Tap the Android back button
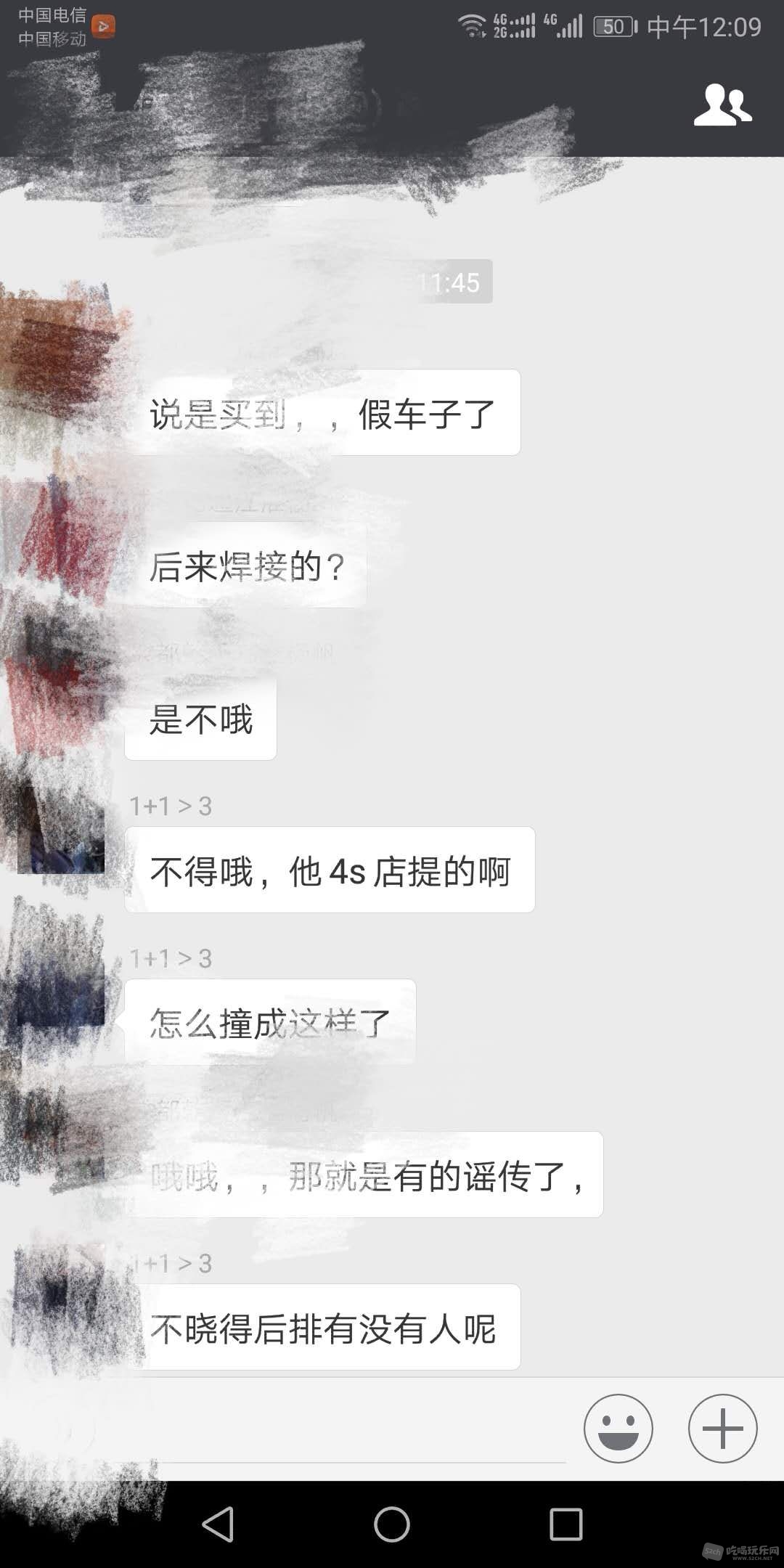 tap(218, 1524)
